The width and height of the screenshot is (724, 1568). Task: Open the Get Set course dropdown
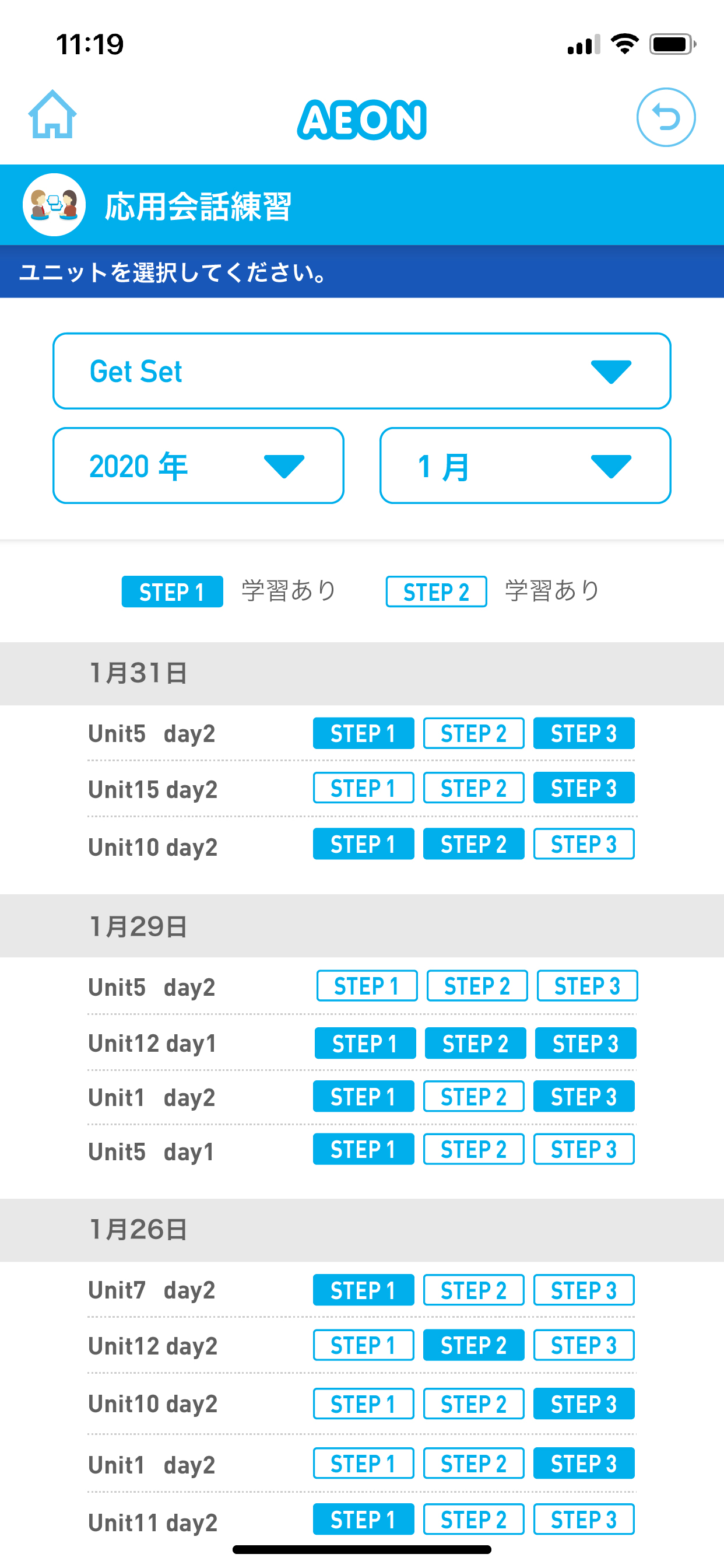tap(361, 372)
